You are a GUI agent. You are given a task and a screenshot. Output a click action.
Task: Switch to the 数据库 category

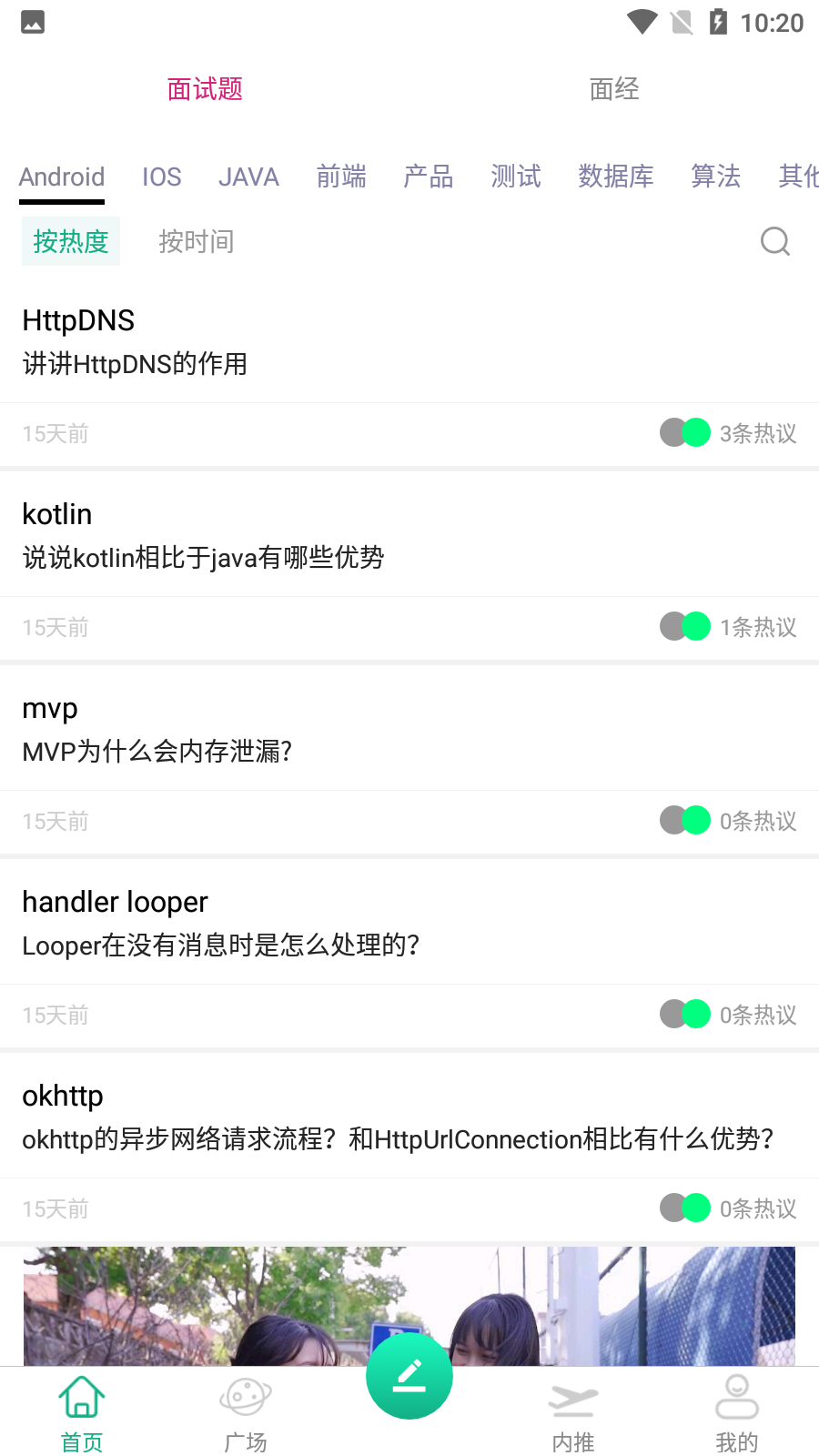click(616, 177)
